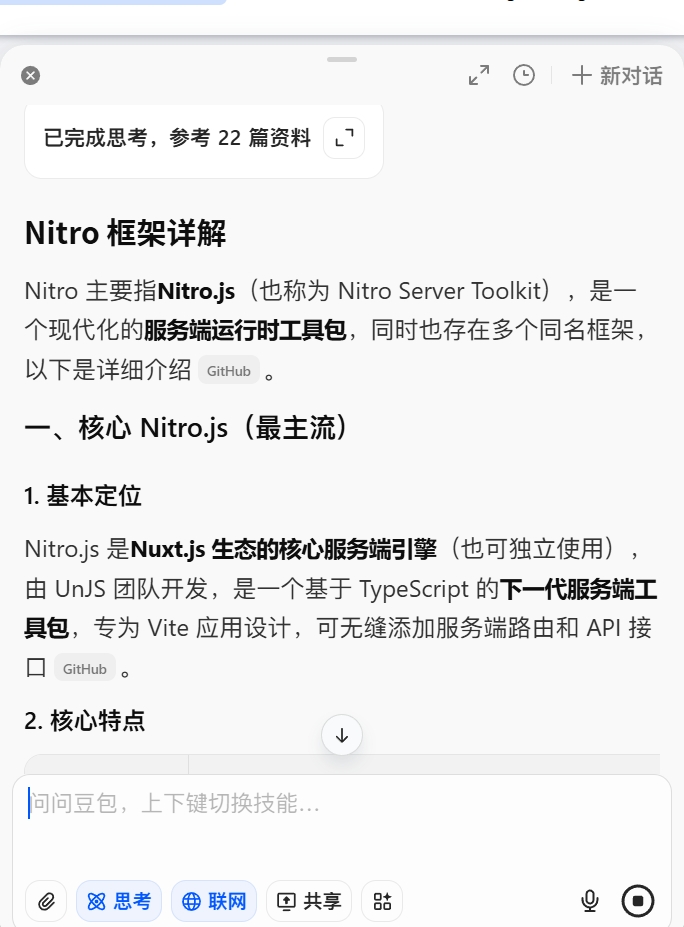Start a 新对话 new chat

(617, 75)
